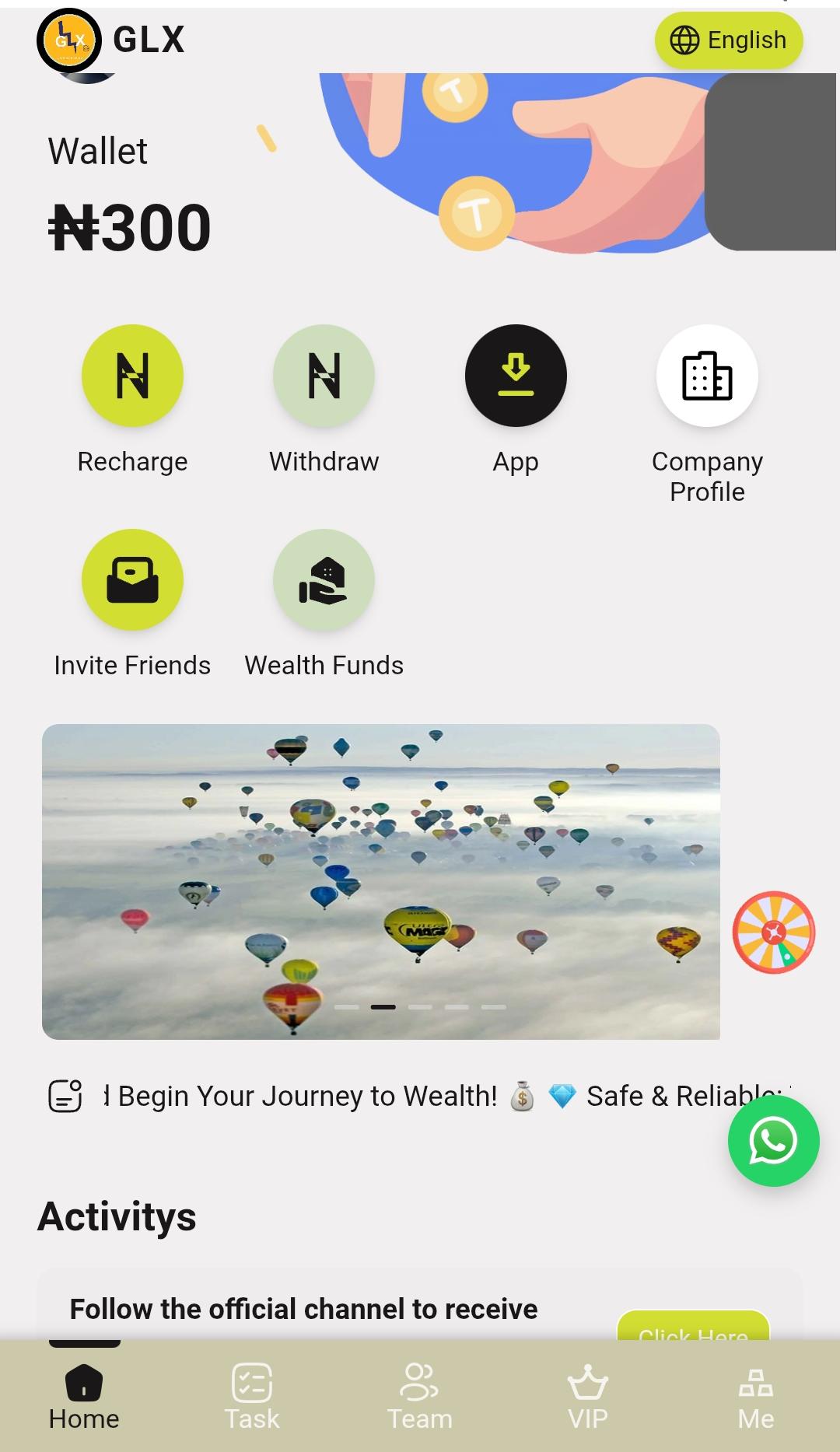The image size is (840, 1452).
Task: Open Wealth Funds
Action: (x=324, y=580)
